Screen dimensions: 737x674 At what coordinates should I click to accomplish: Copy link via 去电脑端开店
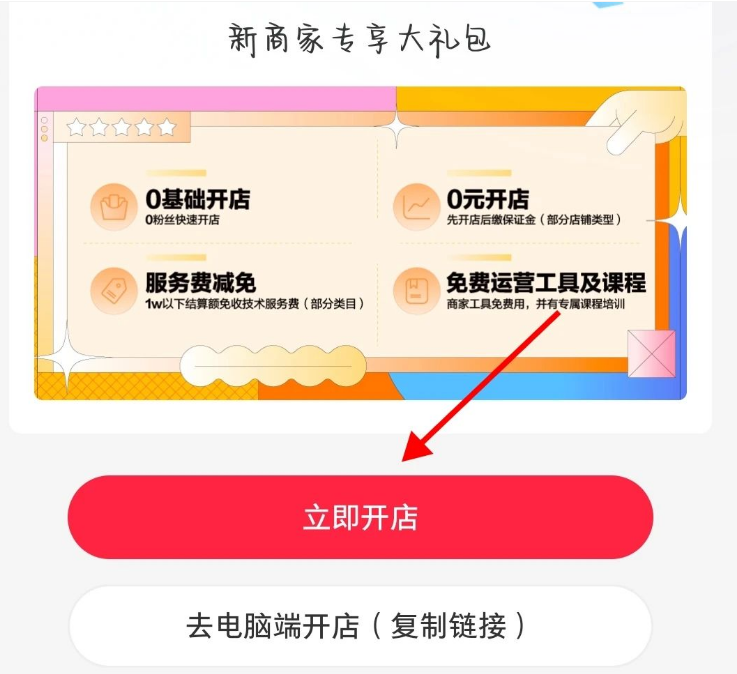coord(360,626)
